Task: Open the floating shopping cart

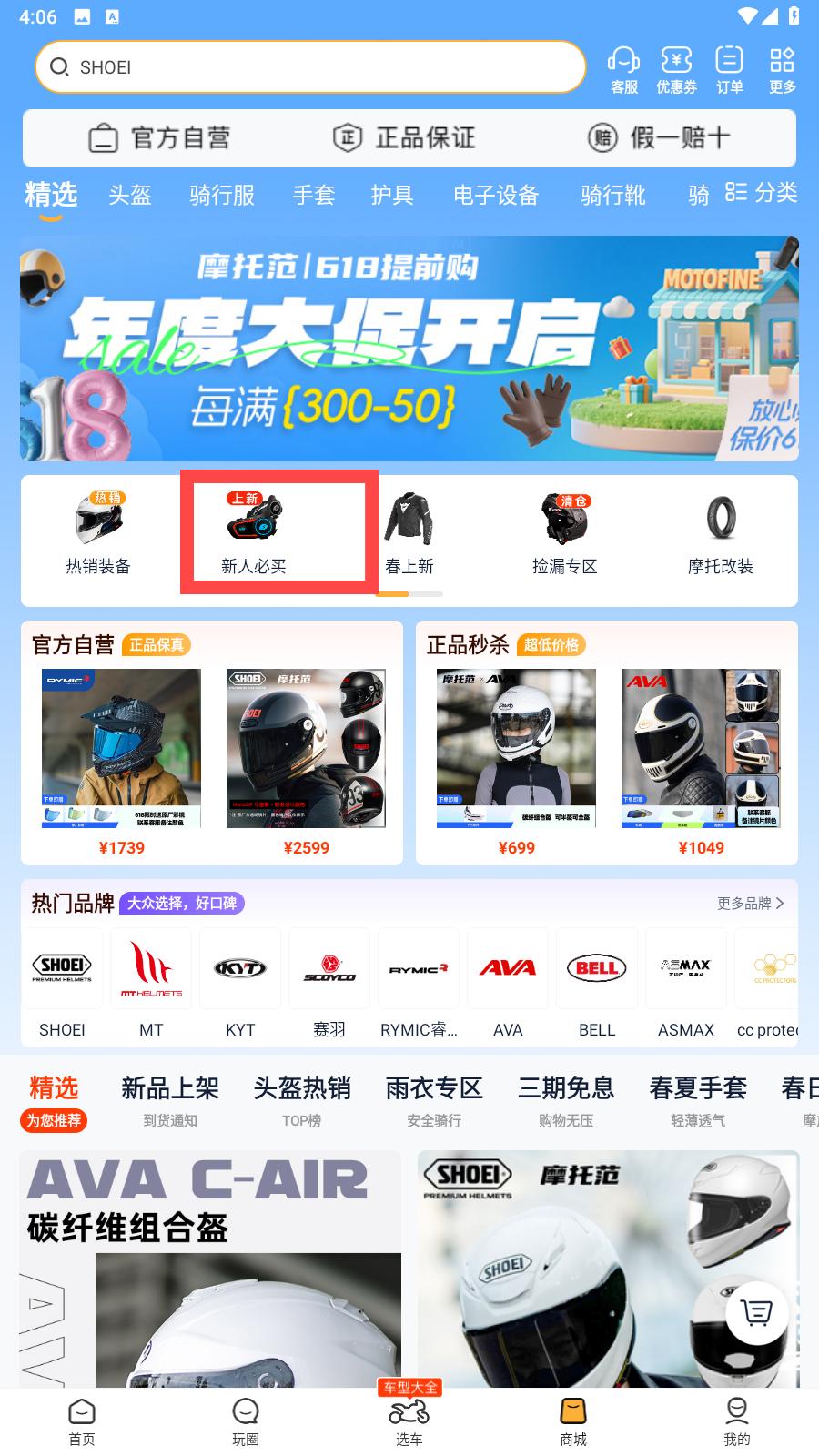Action: [x=756, y=1312]
